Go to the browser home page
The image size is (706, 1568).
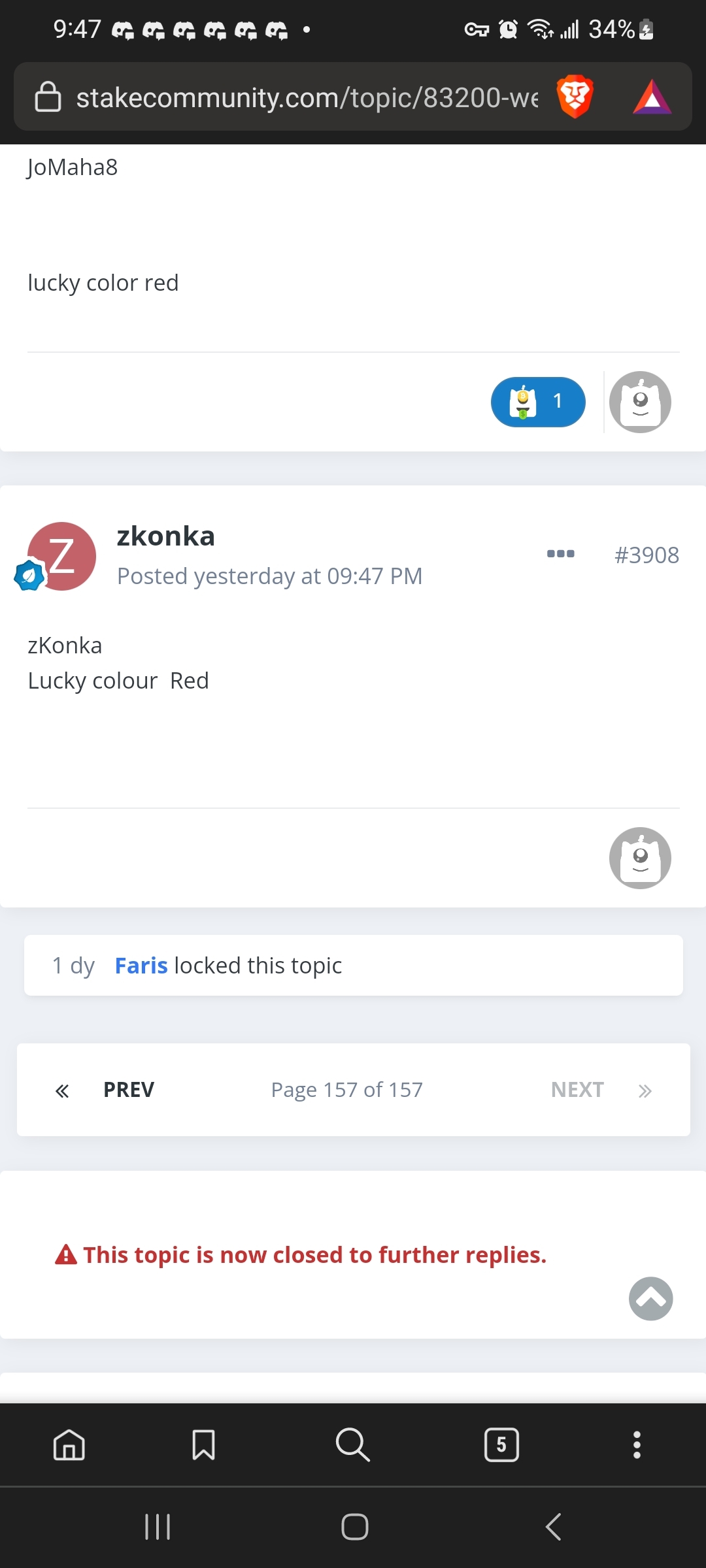point(69,1445)
